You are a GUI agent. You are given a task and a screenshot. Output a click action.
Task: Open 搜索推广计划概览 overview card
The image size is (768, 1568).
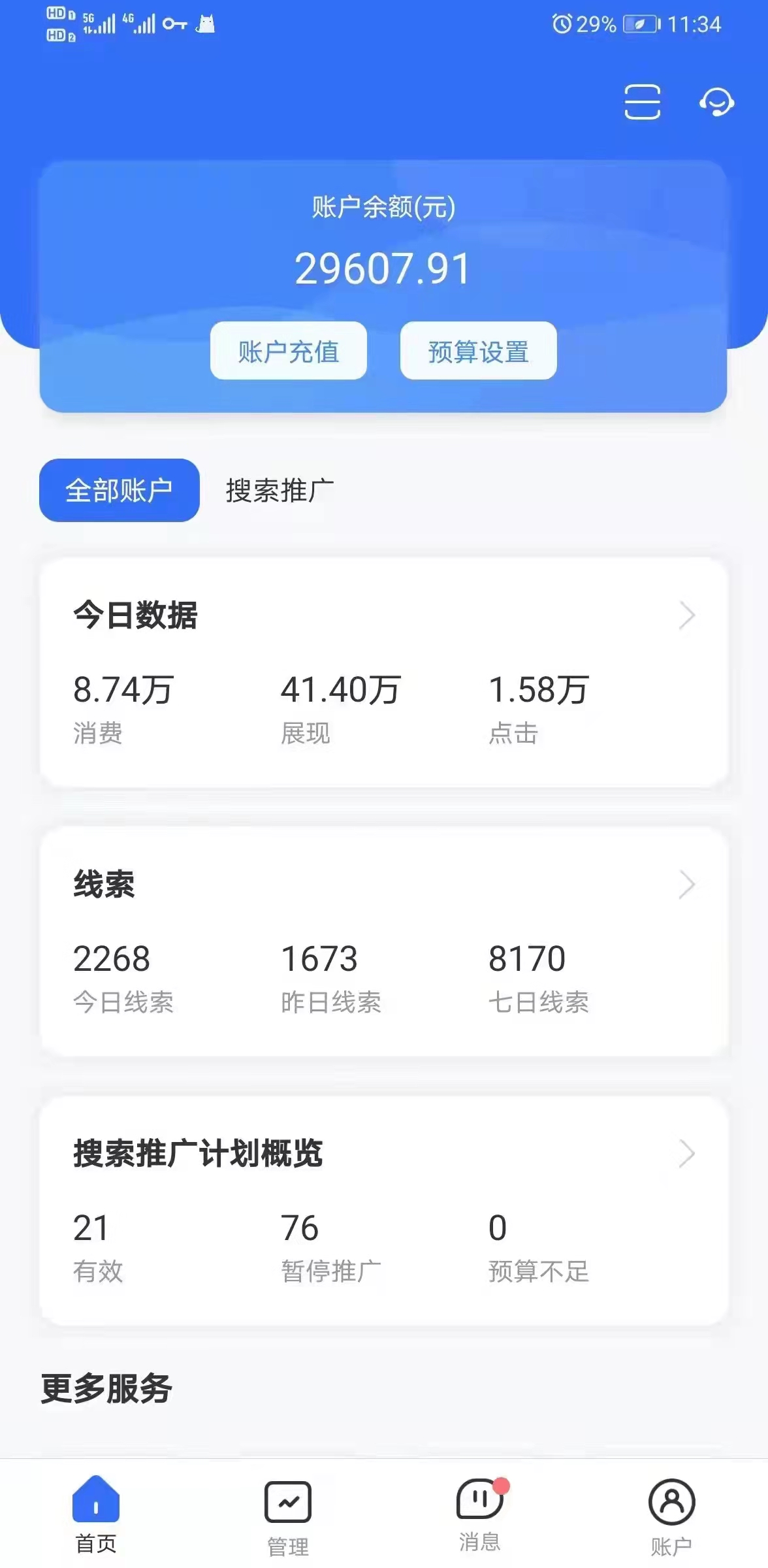coord(384,1211)
